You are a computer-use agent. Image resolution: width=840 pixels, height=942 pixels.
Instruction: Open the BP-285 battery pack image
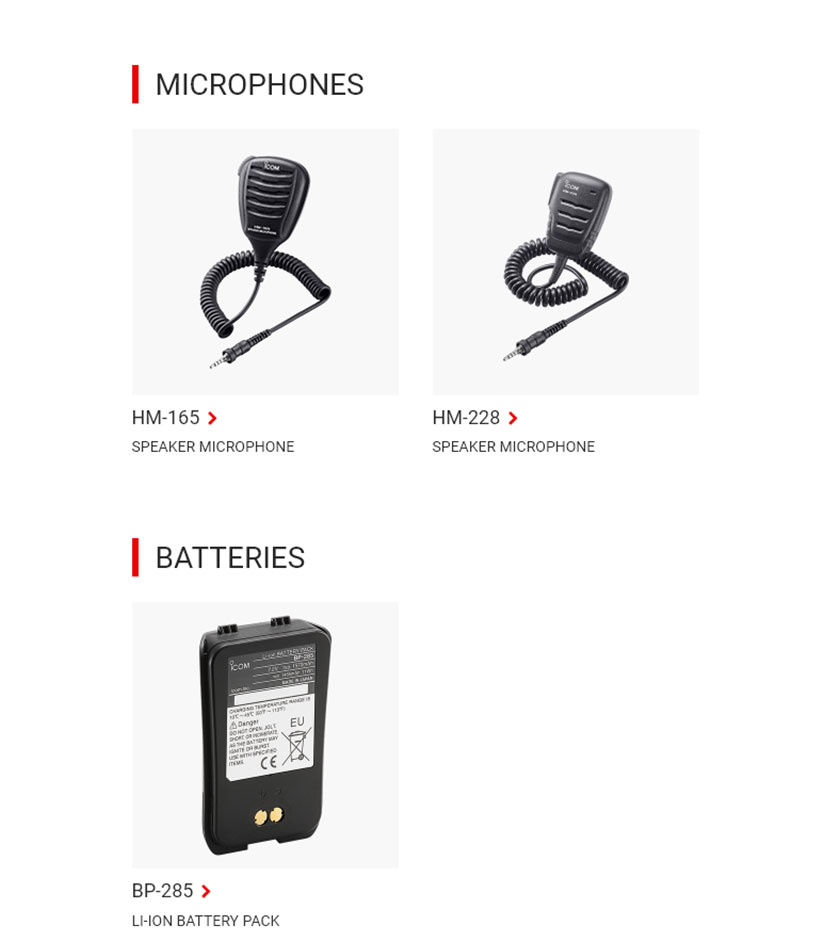point(265,735)
